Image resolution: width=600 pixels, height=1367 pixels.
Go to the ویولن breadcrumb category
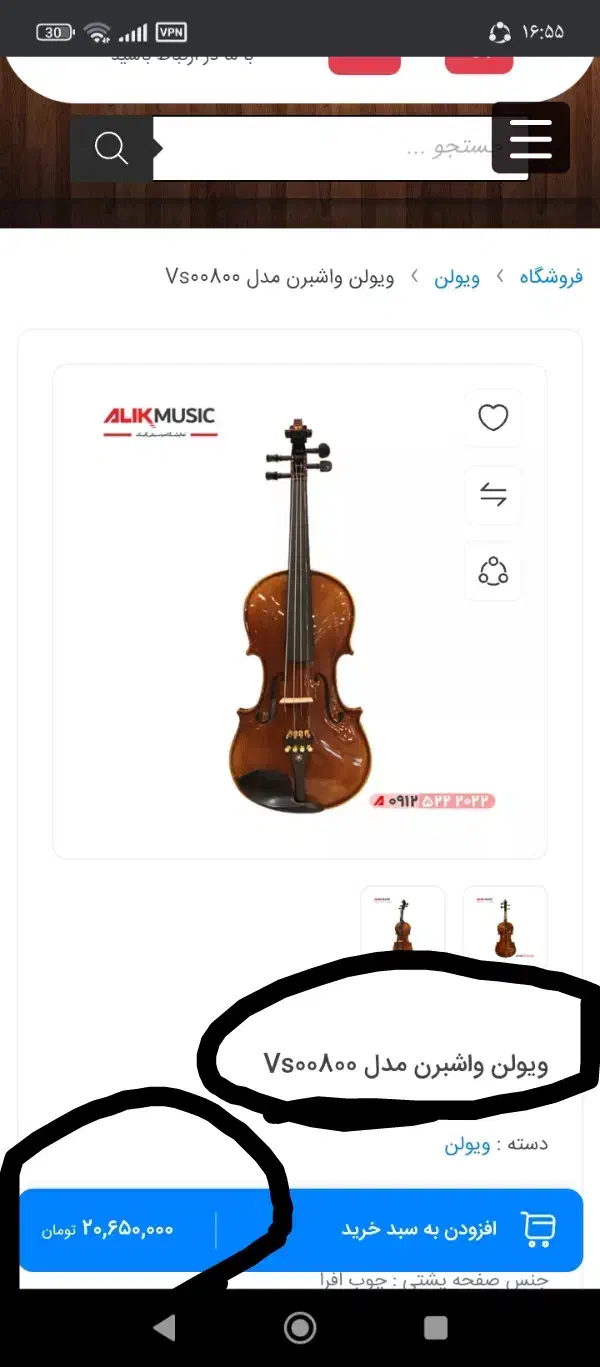tap(456, 277)
